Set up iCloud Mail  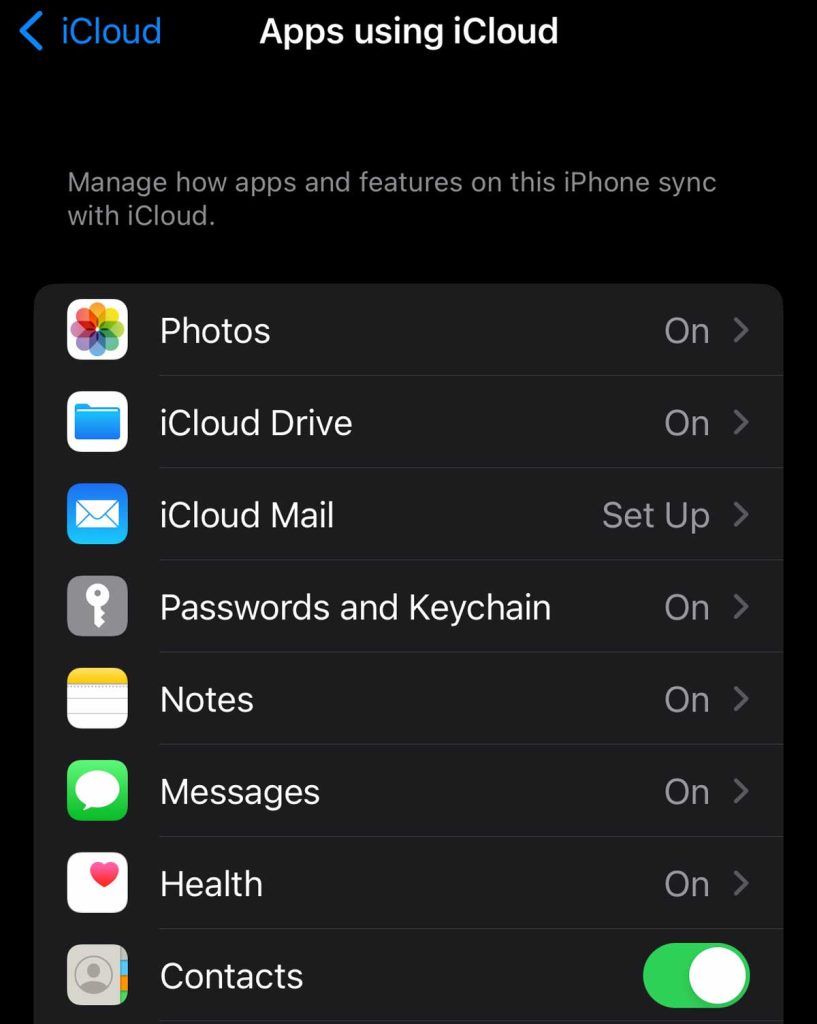408,515
